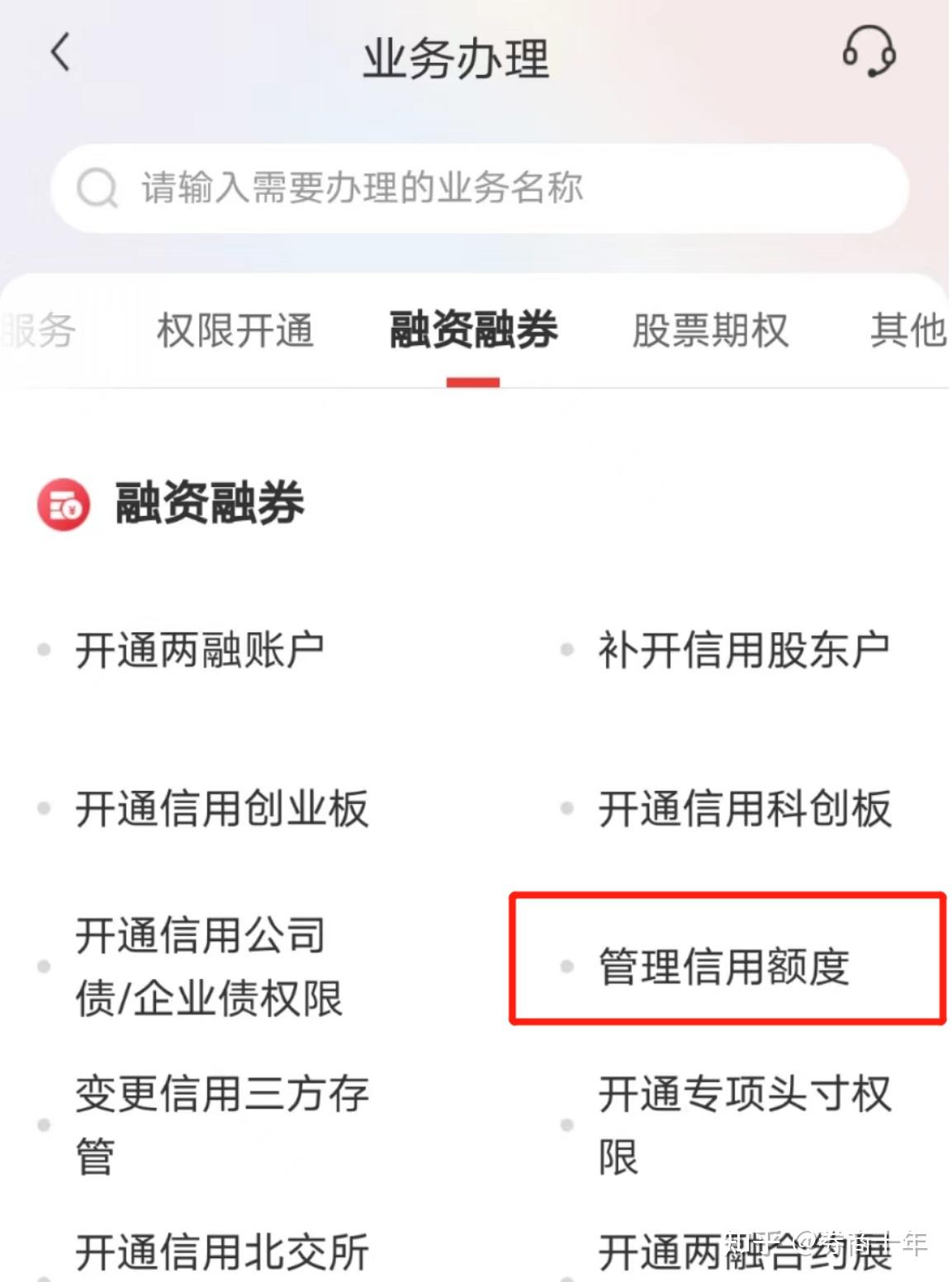Tap 补开信用股东户

tap(743, 649)
